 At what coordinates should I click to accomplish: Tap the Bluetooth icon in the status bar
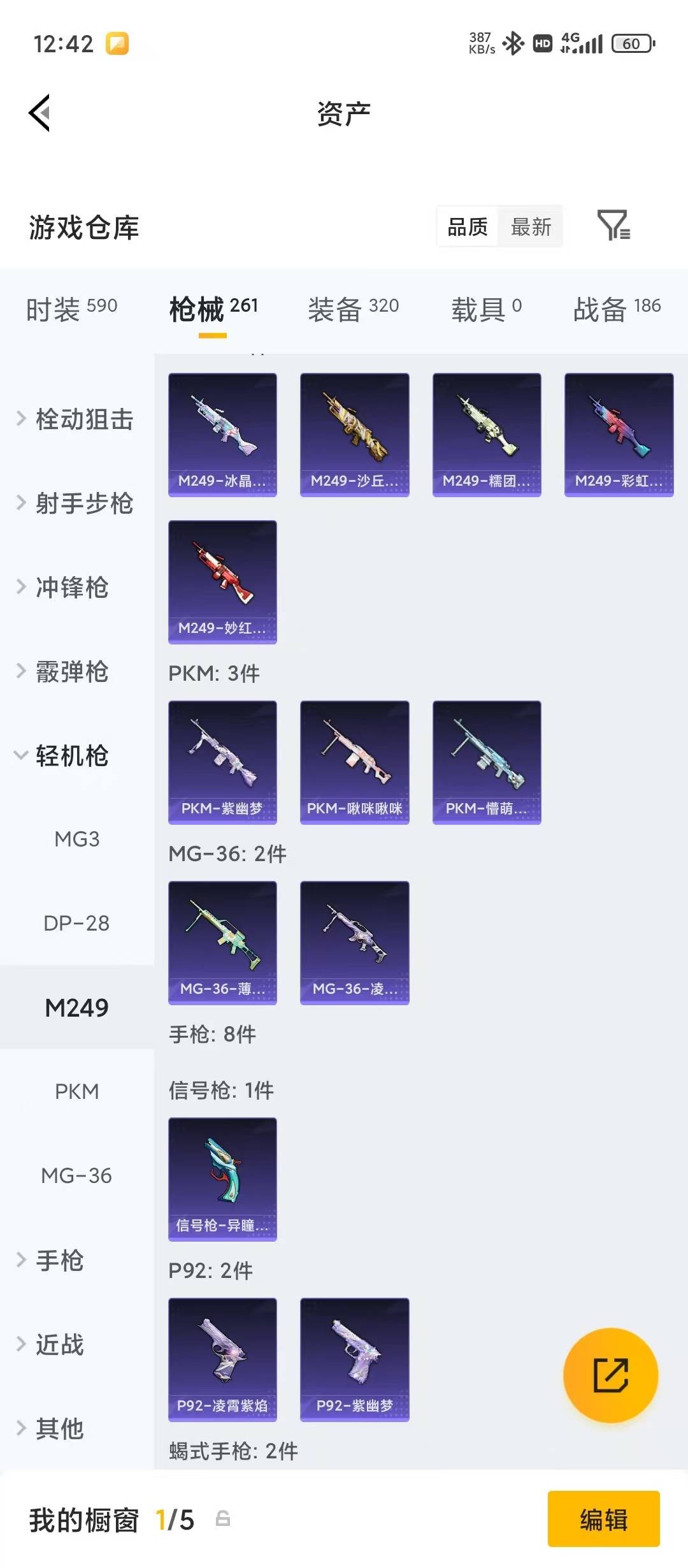[513, 43]
